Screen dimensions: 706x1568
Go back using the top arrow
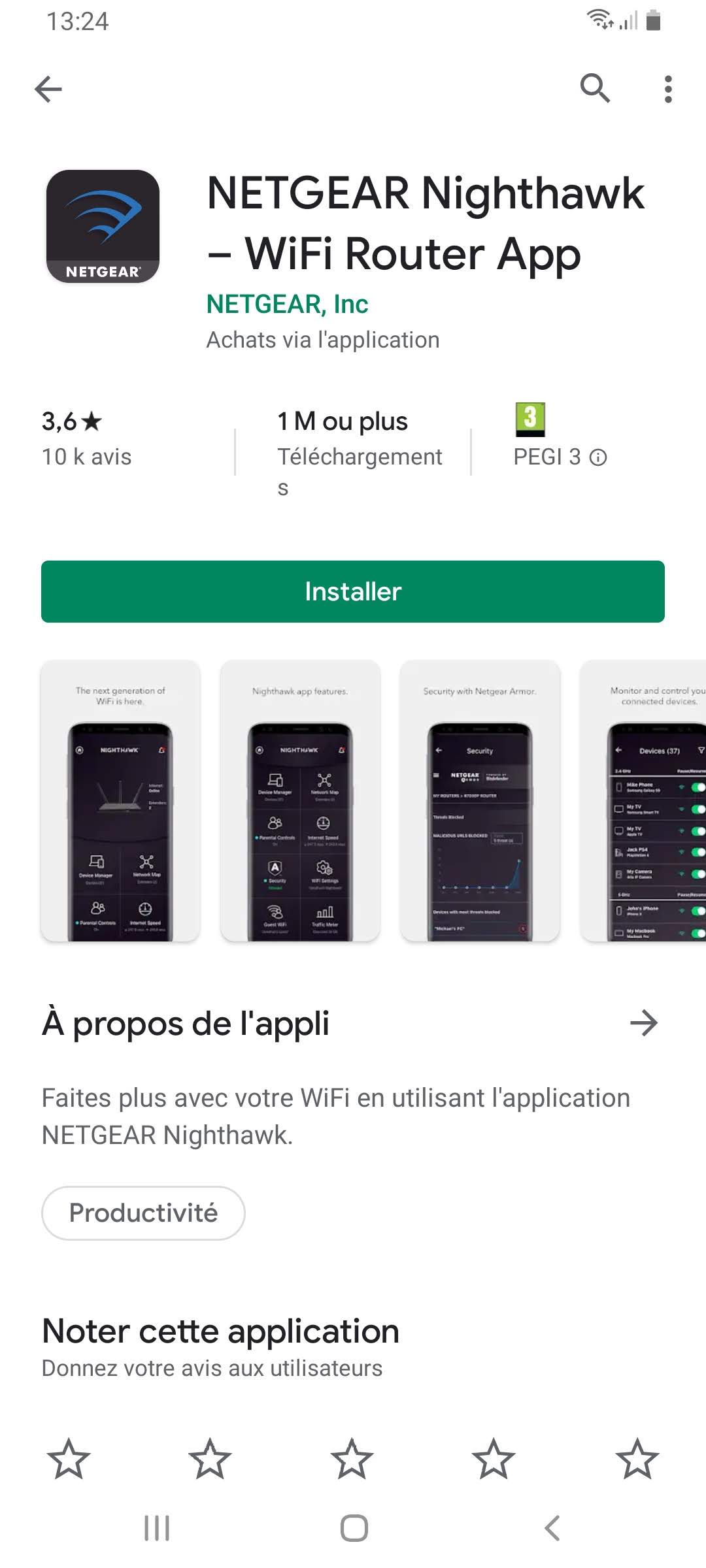(x=48, y=89)
